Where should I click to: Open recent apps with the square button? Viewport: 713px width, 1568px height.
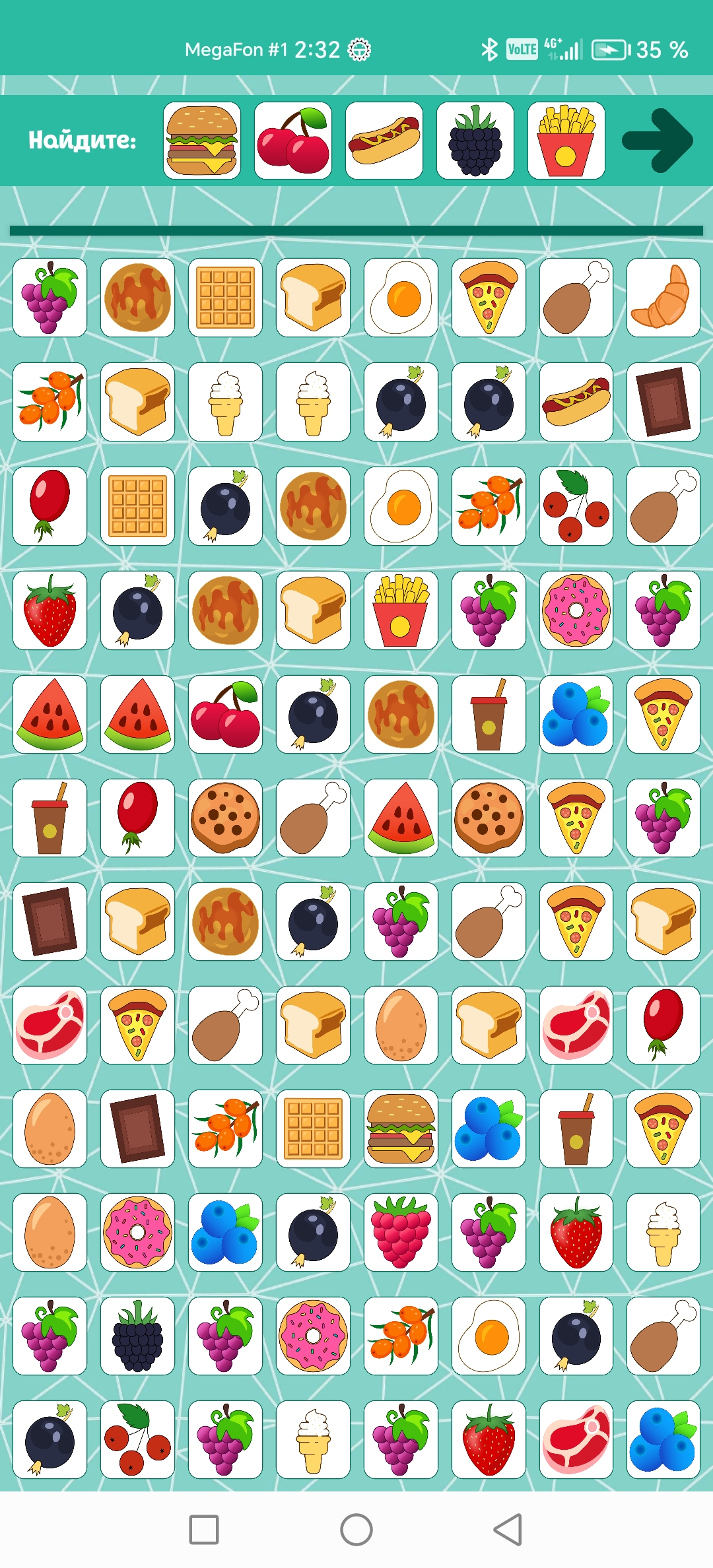[204, 1530]
